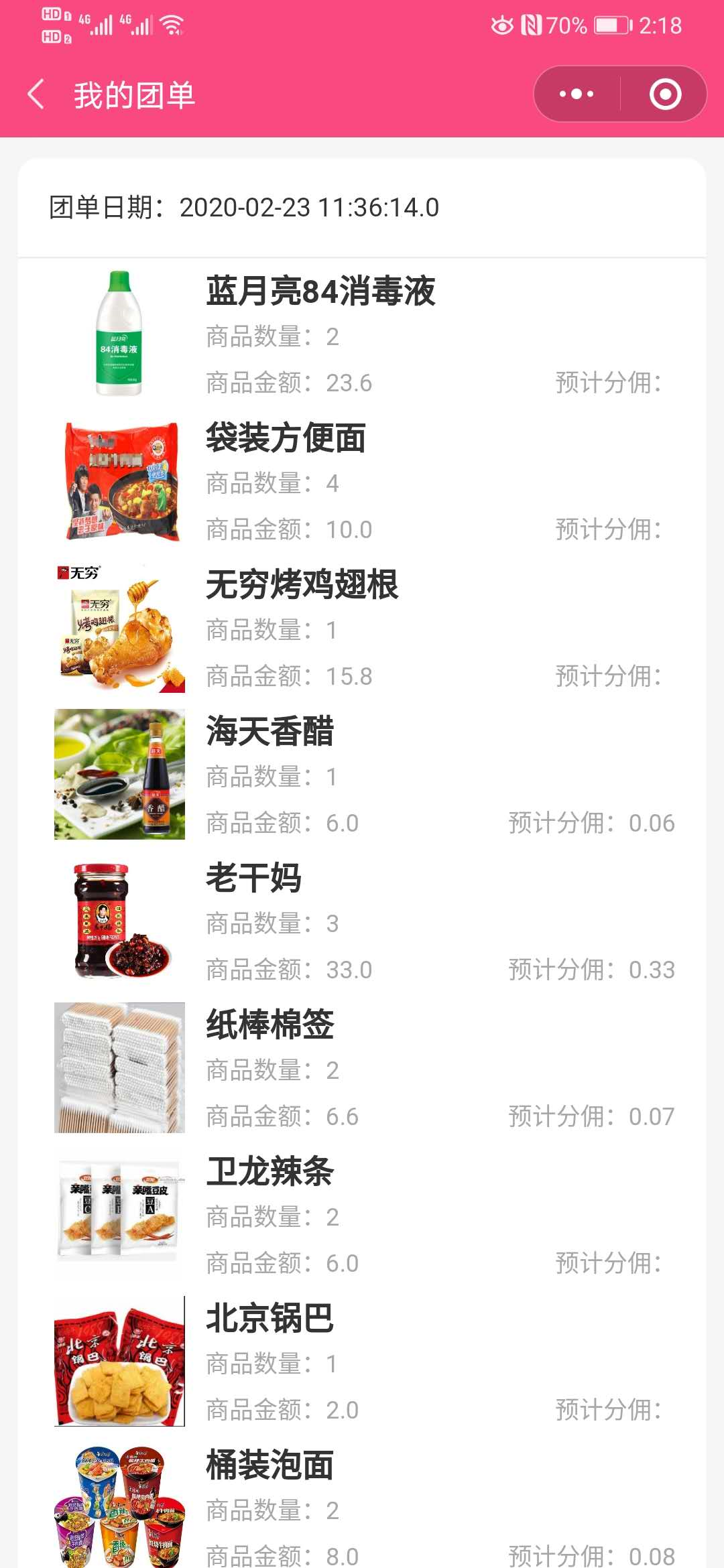Tap the 纸棒棉签 item
The image size is (724, 1568).
[x=362, y=1067]
